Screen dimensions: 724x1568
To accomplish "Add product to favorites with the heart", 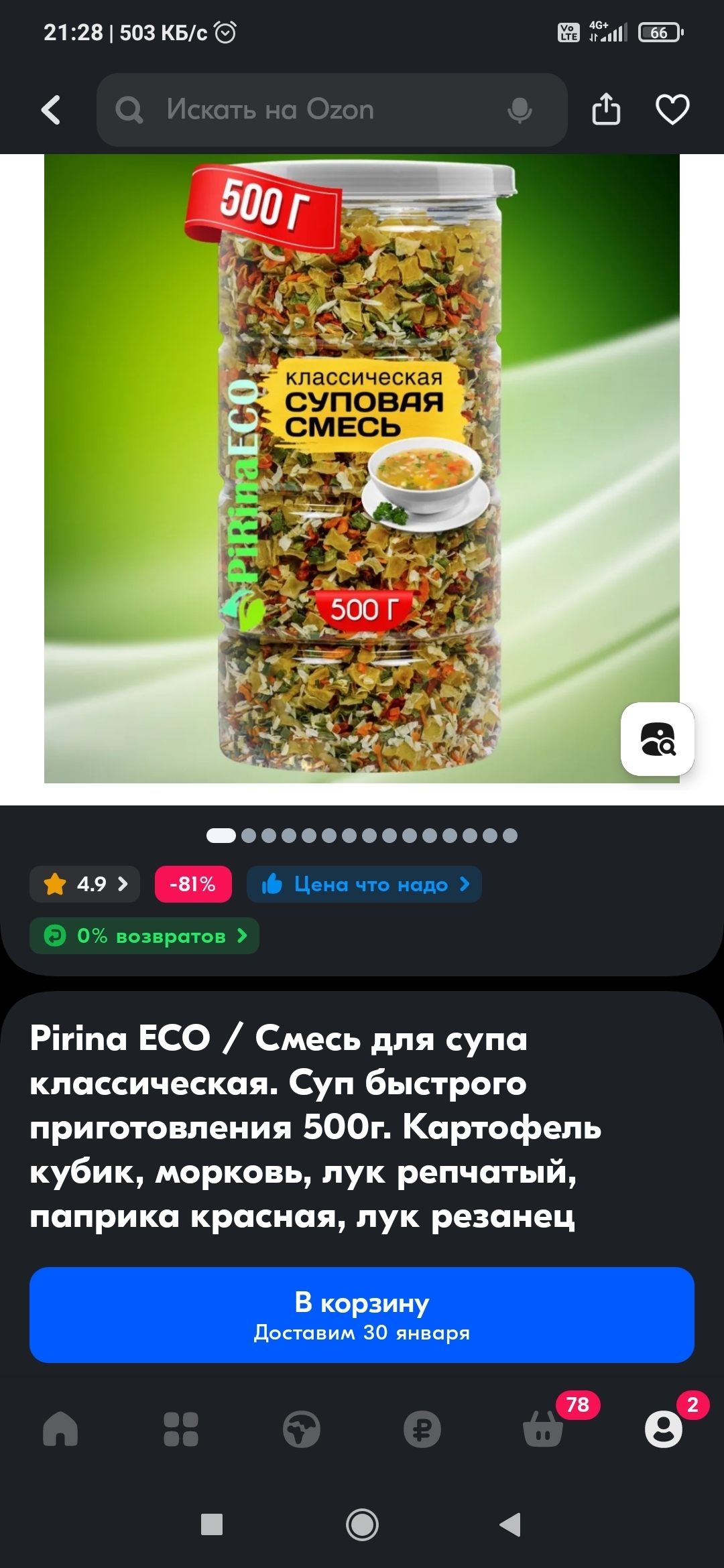I will (672, 109).
